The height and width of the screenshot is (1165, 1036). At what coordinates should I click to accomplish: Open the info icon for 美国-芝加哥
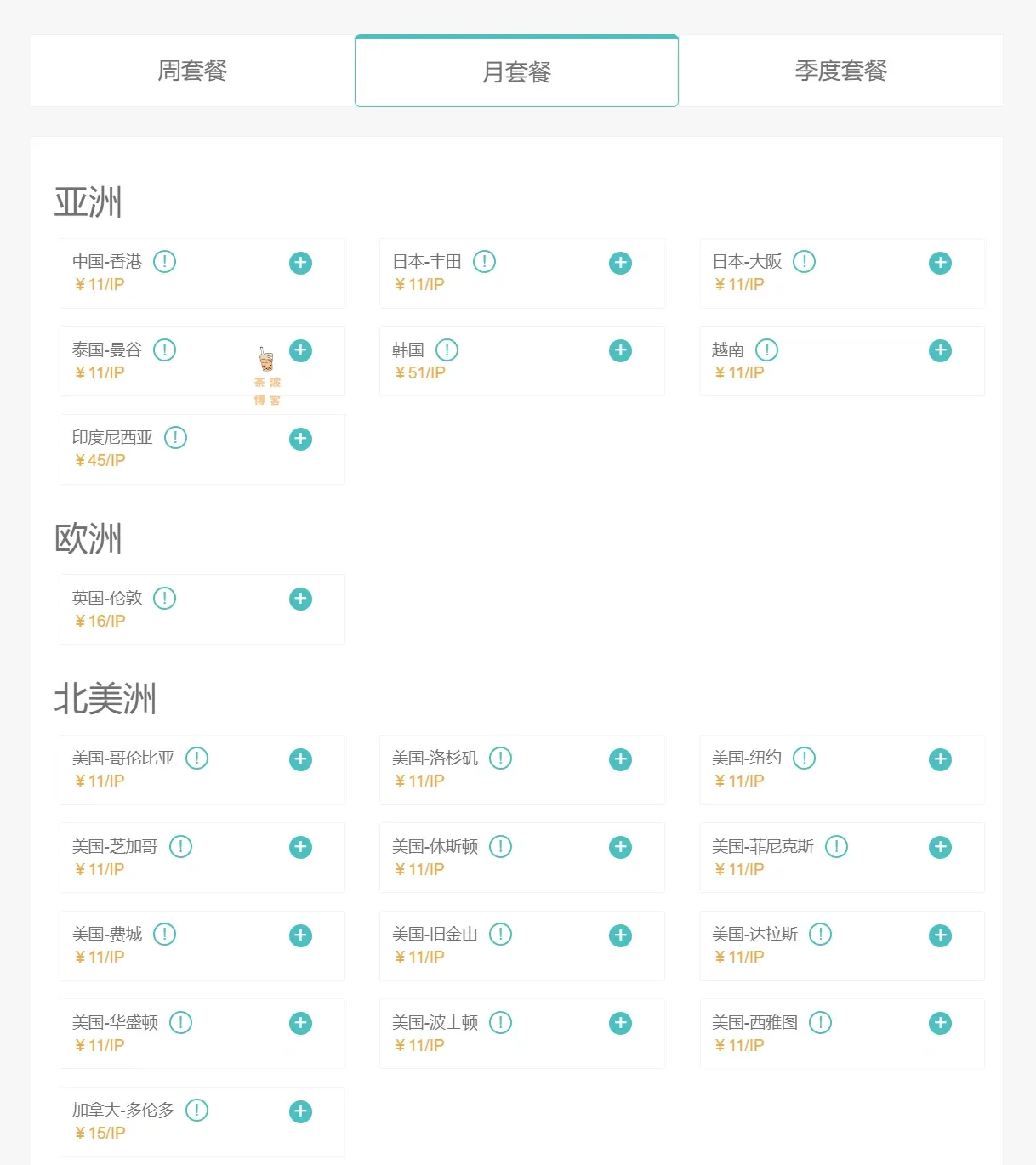pyautogui.click(x=179, y=847)
